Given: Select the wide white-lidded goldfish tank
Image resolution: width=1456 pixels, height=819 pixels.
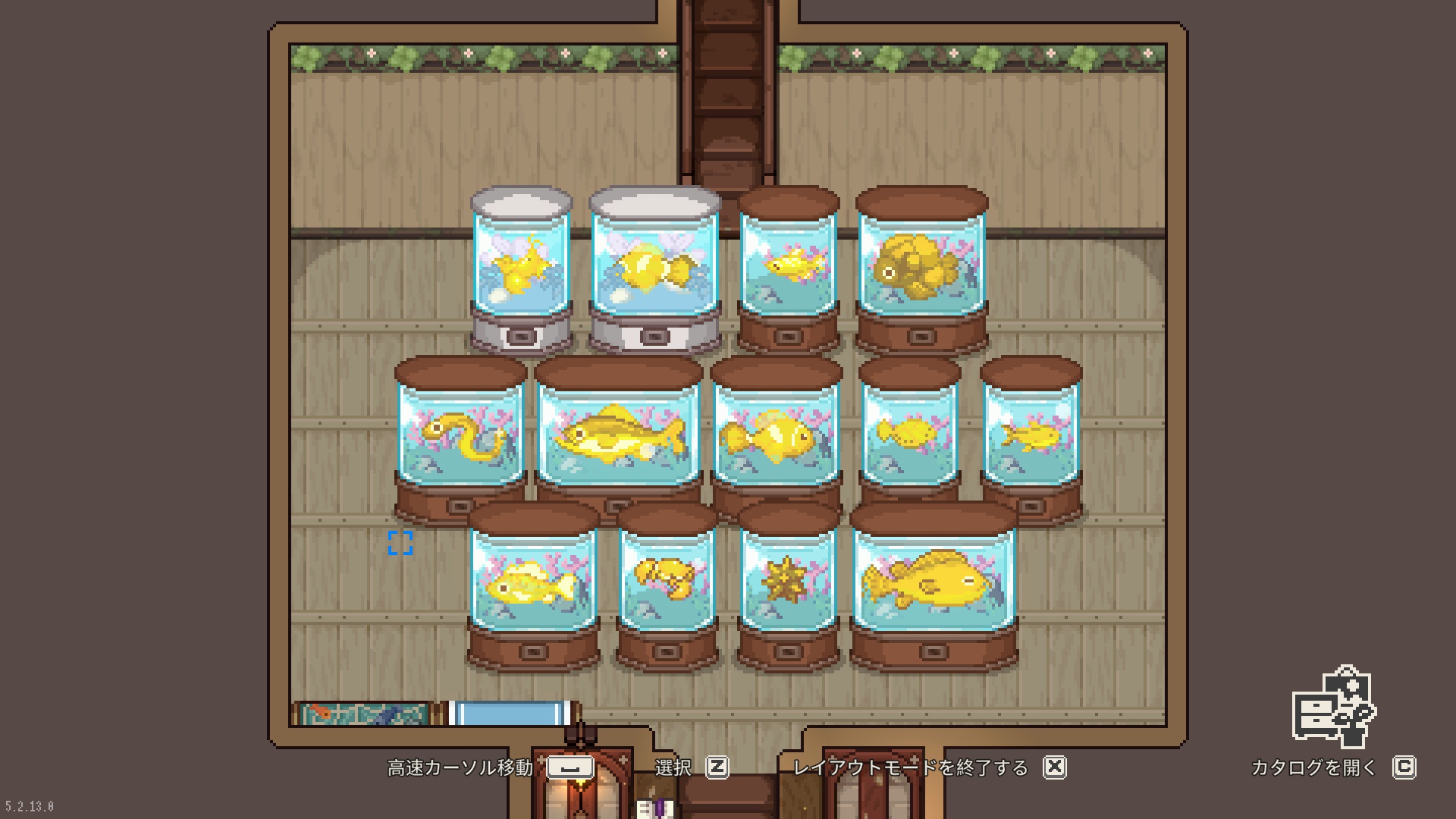Looking at the screenshot, I should (654, 269).
